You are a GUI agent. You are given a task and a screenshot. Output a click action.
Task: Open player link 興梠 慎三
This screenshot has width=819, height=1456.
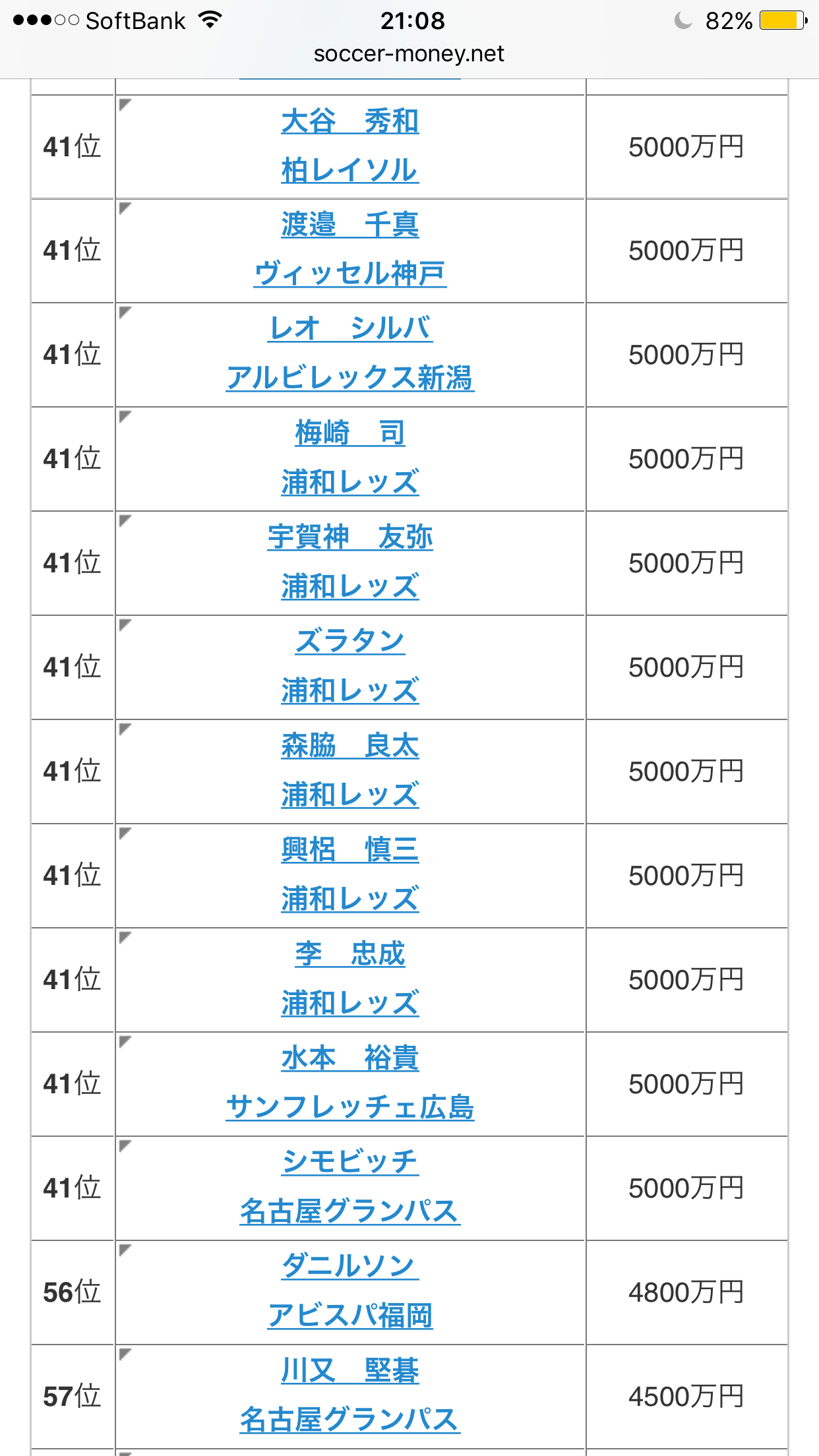point(350,849)
